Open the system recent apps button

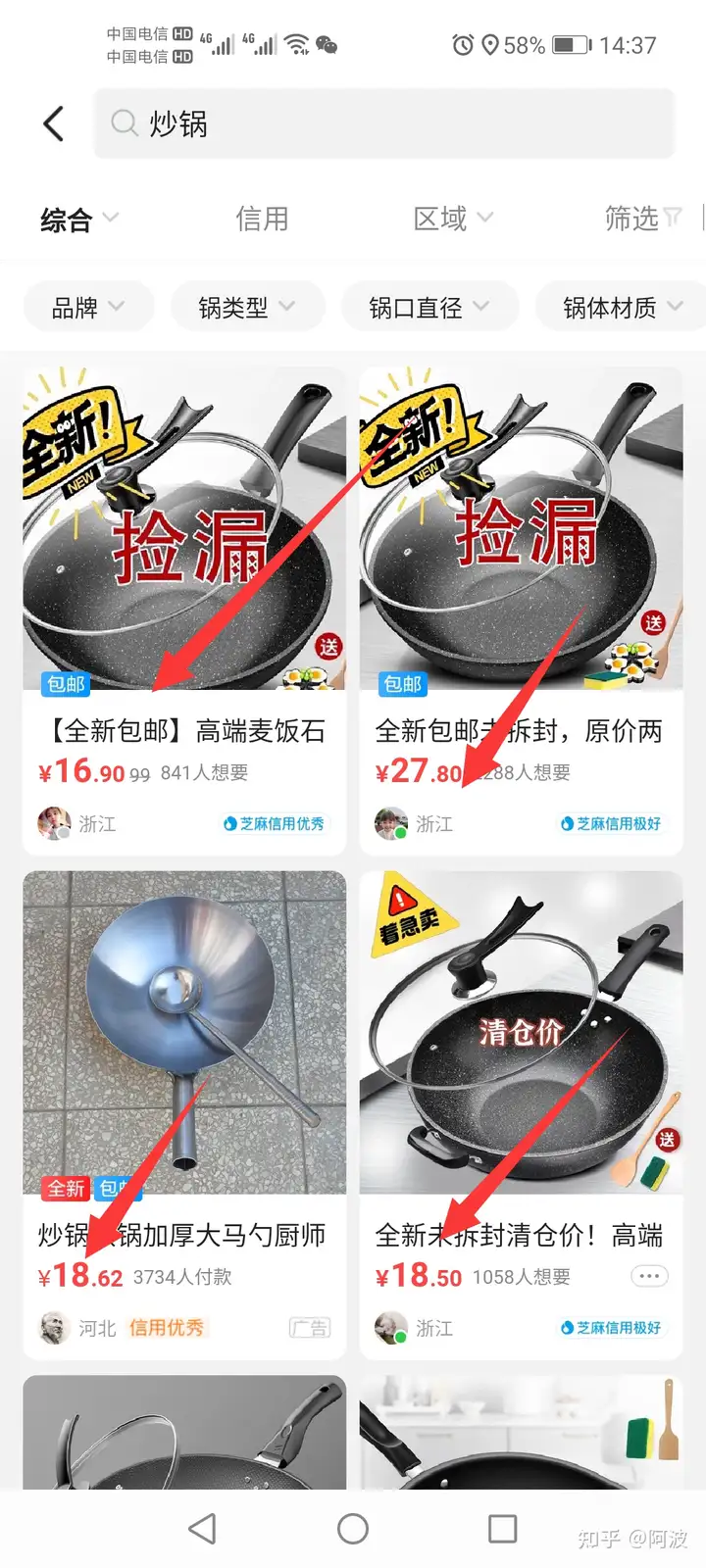[502, 1529]
